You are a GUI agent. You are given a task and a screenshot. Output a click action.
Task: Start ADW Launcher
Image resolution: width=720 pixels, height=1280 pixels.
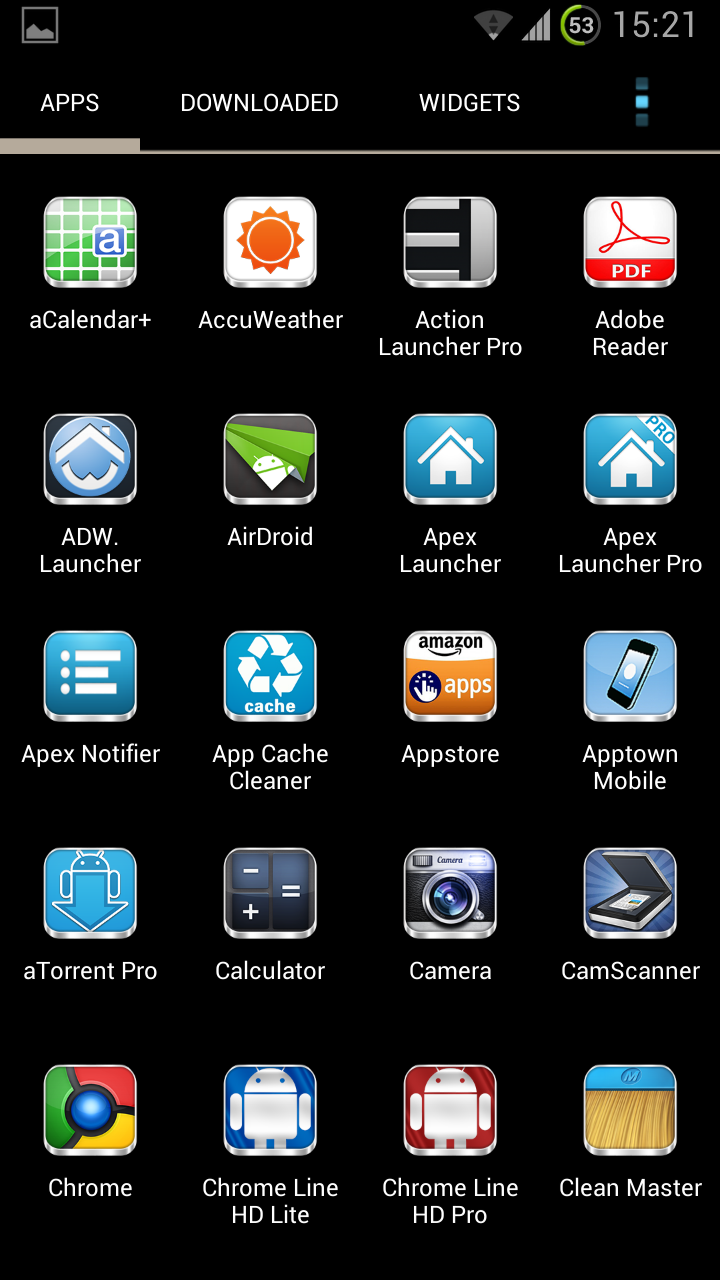pyautogui.click(x=90, y=460)
